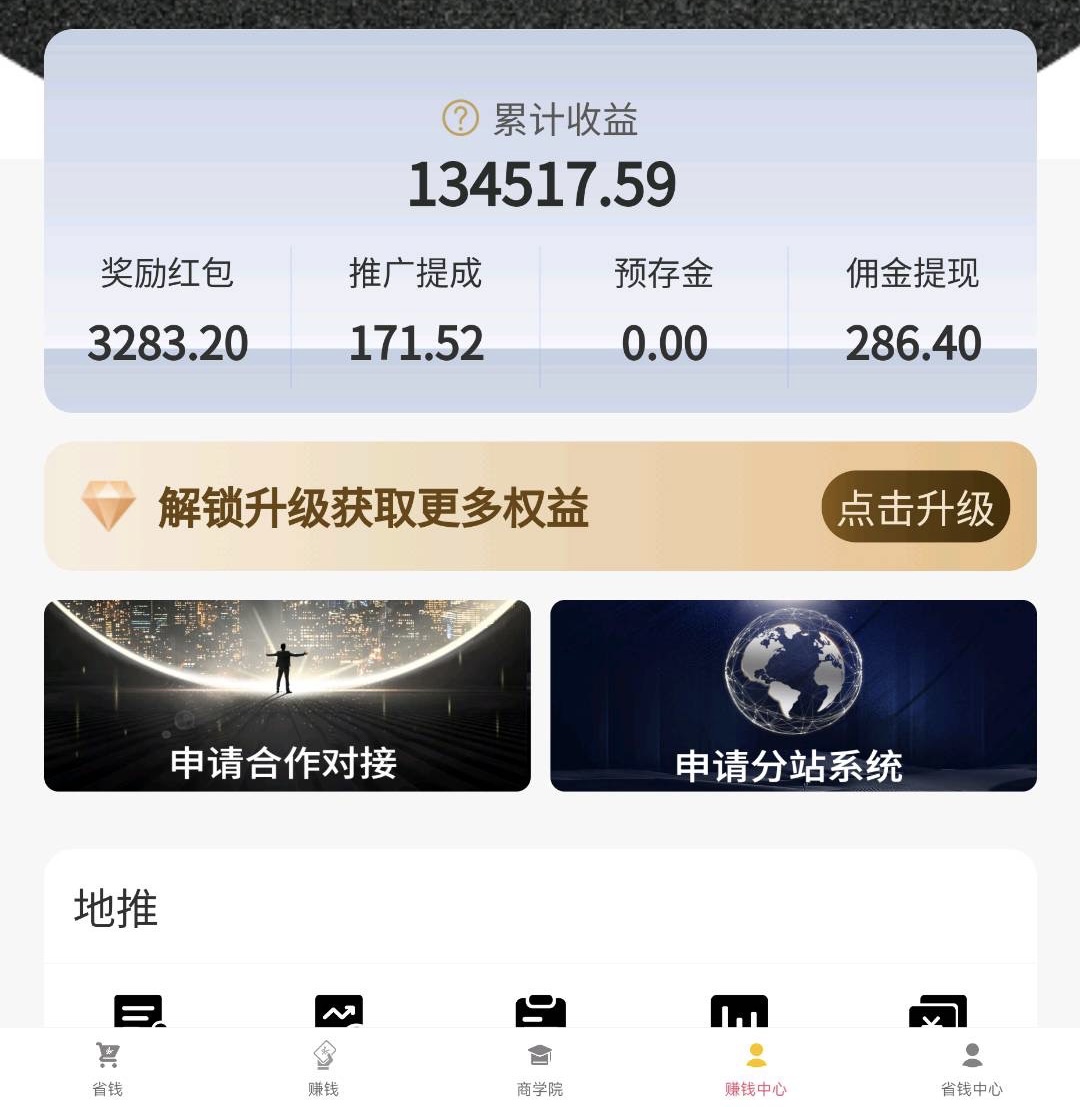Switch to the 赚钱 tab
The height and width of the screenshot is (1107, 1080).
click(x=323, y=1069)
